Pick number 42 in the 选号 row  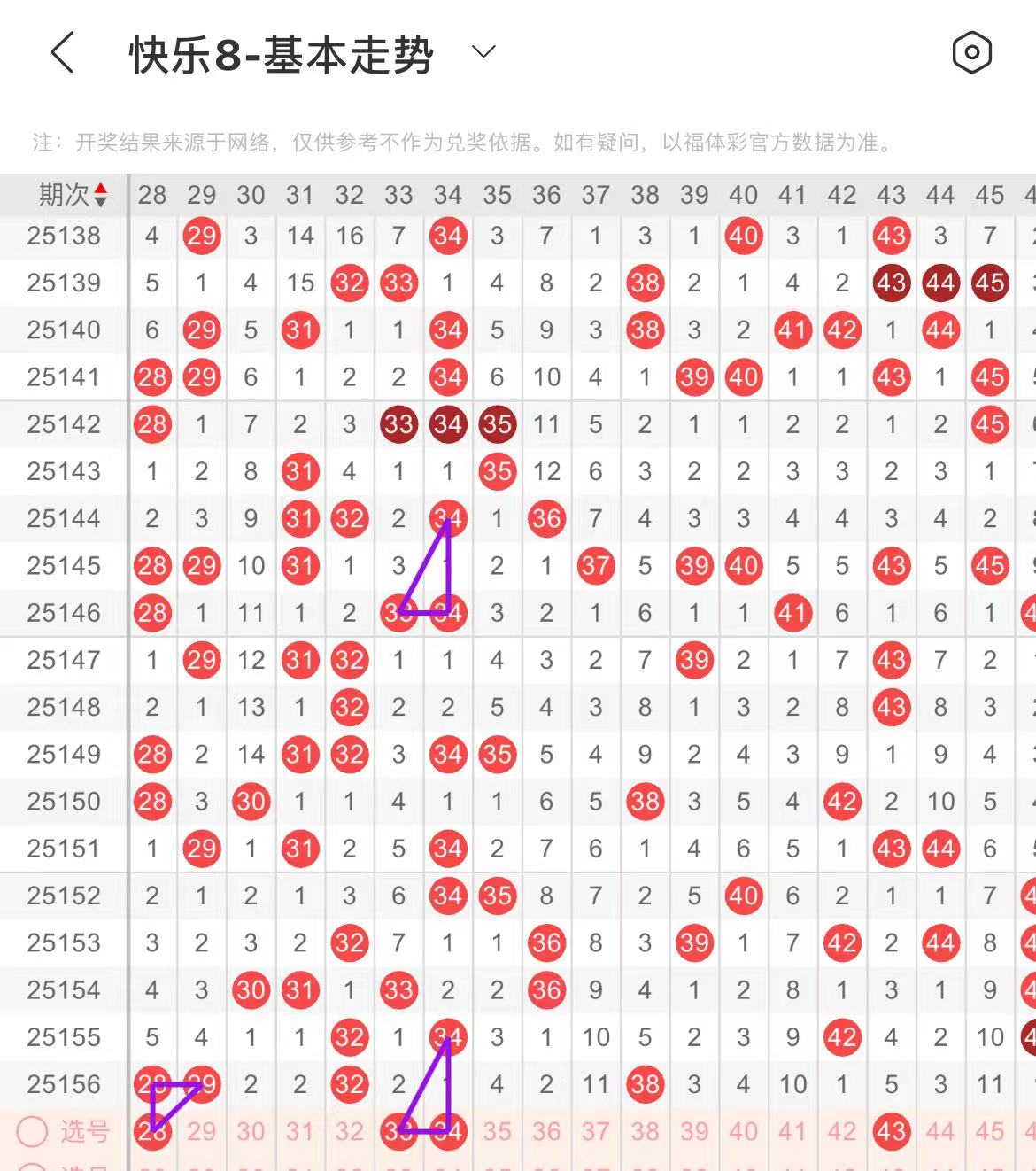pos(841,1131)
